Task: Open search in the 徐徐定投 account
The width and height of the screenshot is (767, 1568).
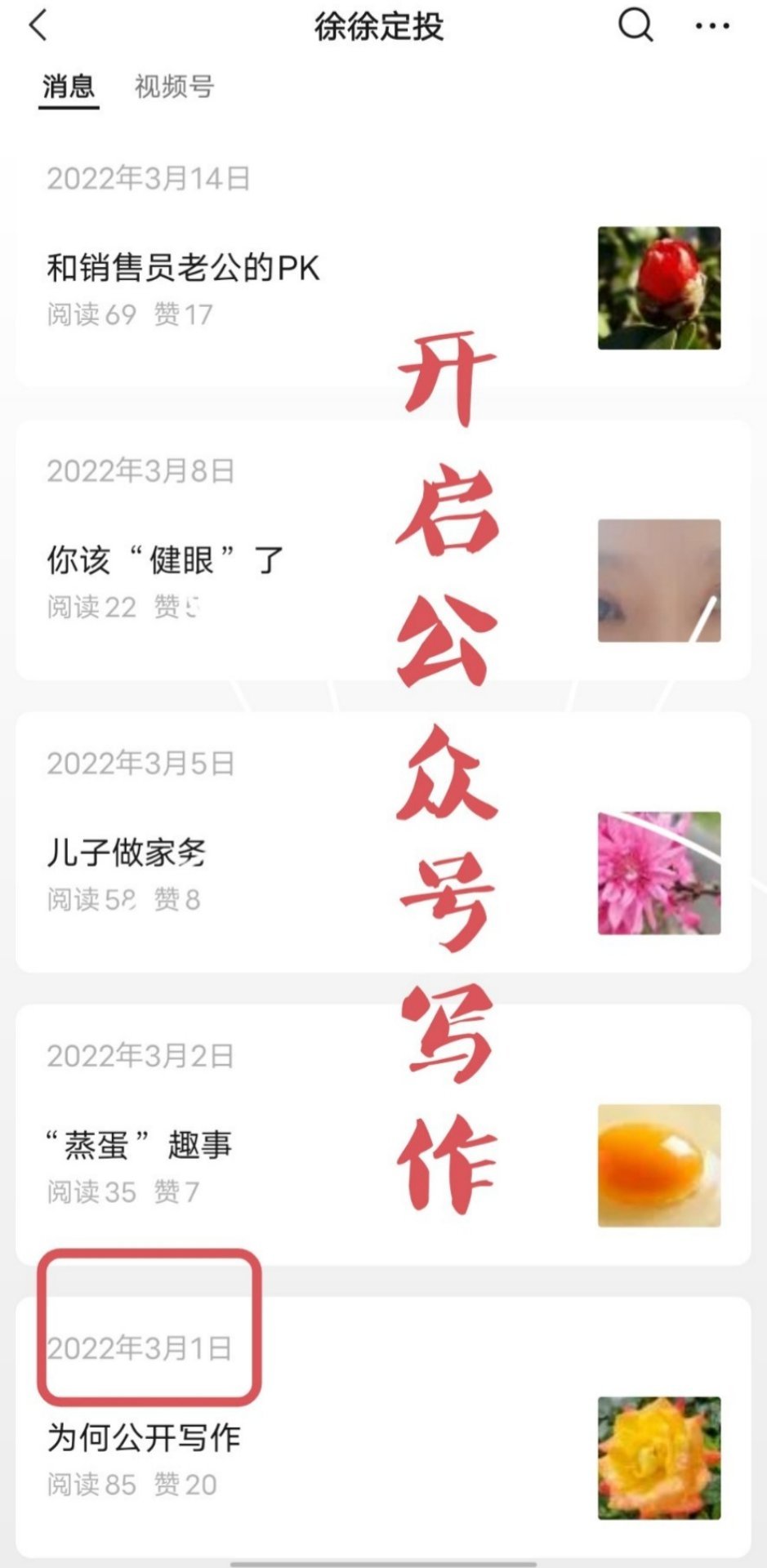Action: tap(635, 26)
